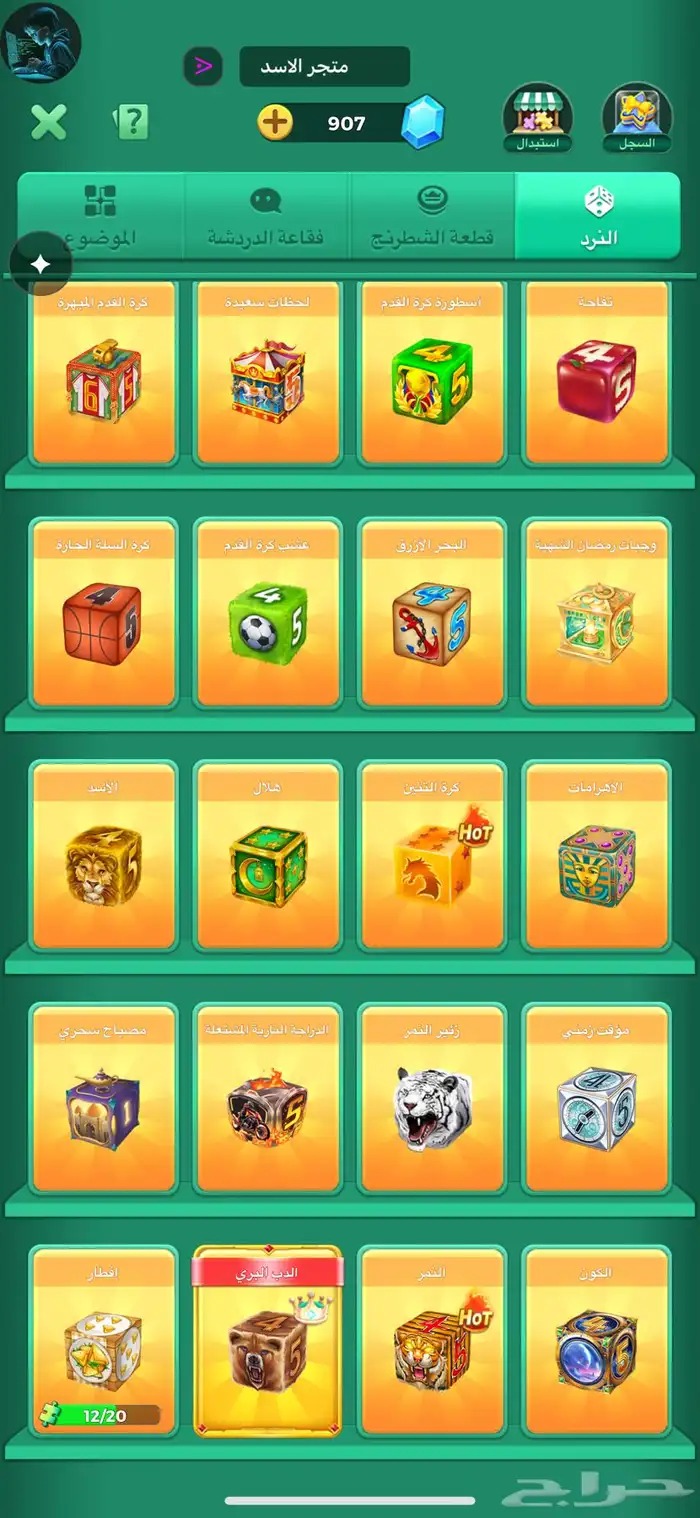Tap the floating sparkle star button

pos(41,264)
